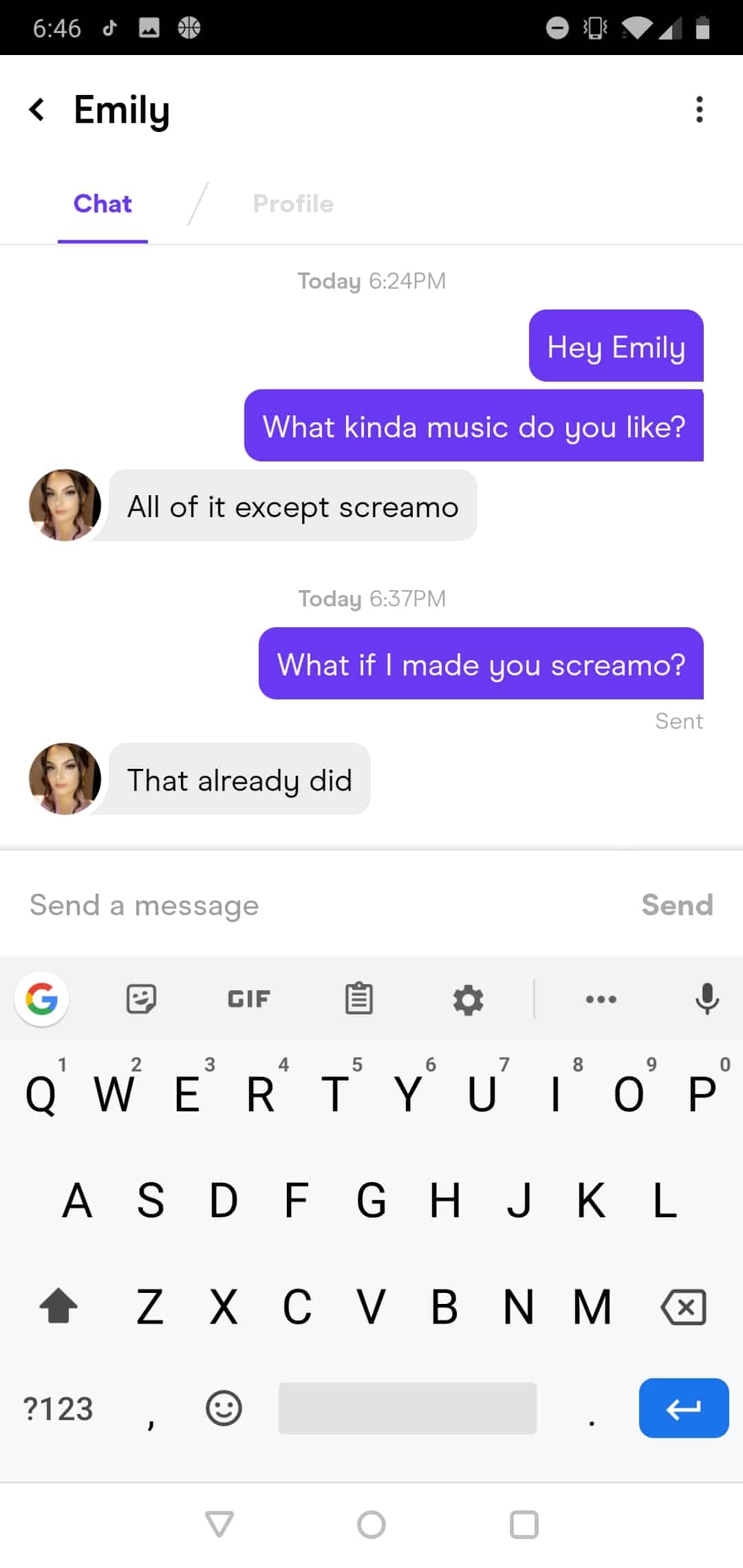Open keyboard settings gear
This screenshot has height=1568, width=743.
469,999
